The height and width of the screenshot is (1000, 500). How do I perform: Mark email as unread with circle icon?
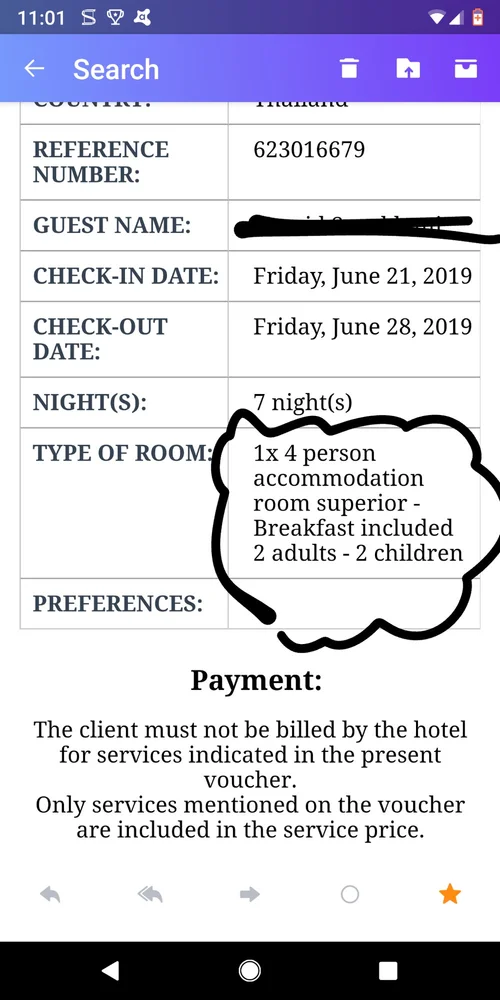coord(349,894)
